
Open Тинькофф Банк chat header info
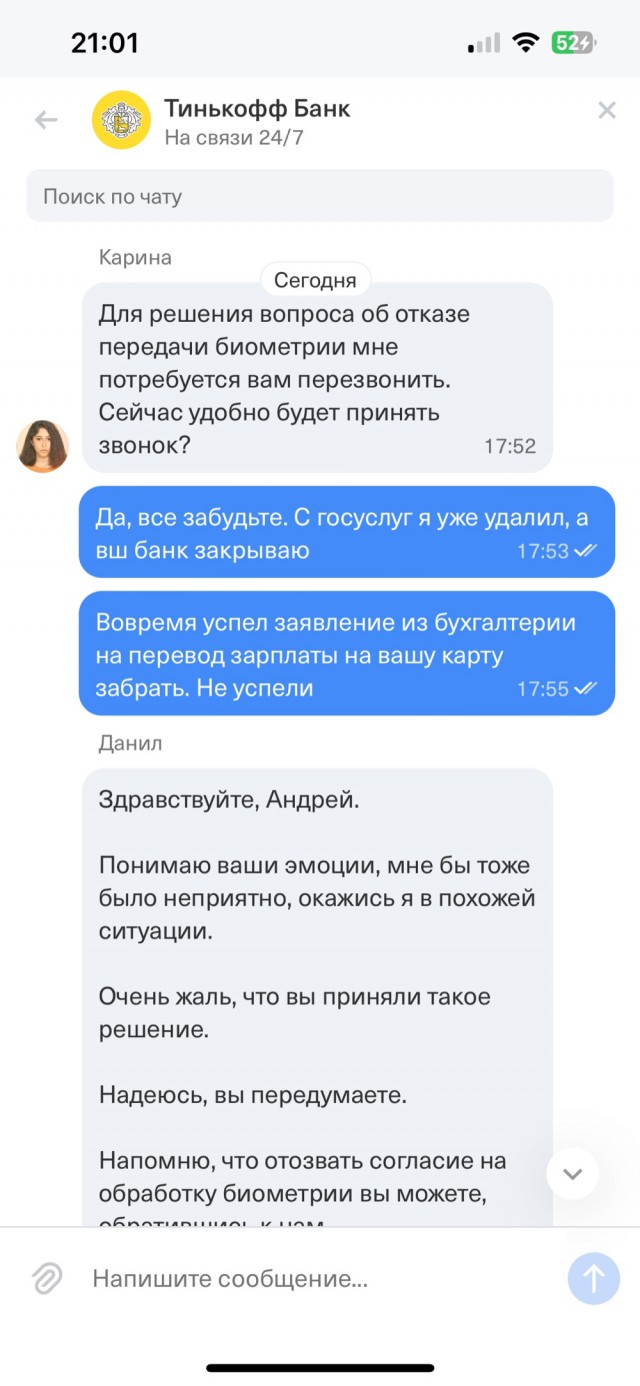coord(257,121)
